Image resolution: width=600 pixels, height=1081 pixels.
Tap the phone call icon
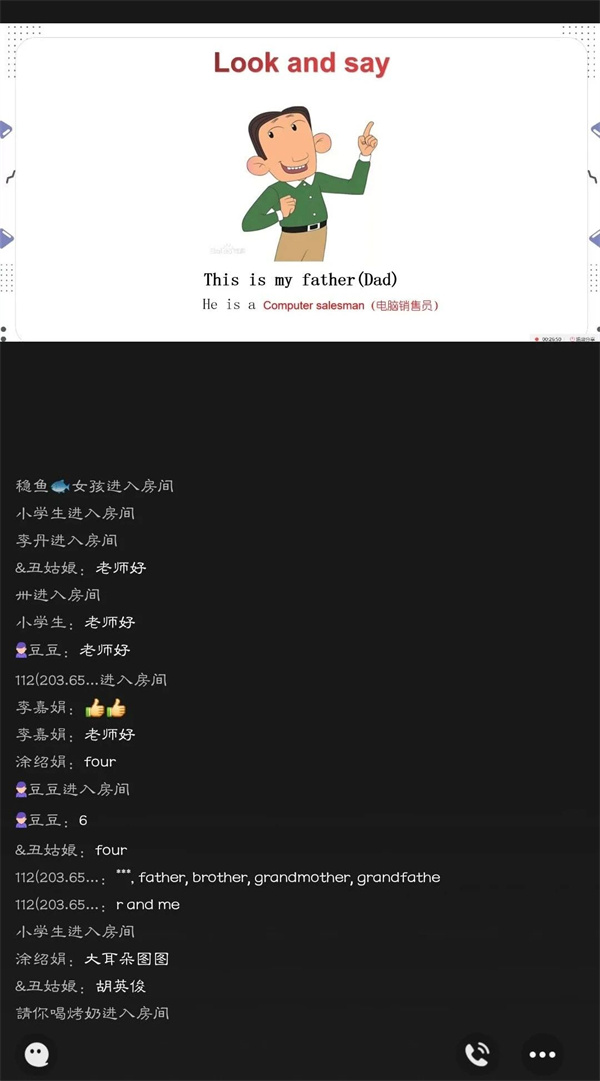tap(478, 1054)
